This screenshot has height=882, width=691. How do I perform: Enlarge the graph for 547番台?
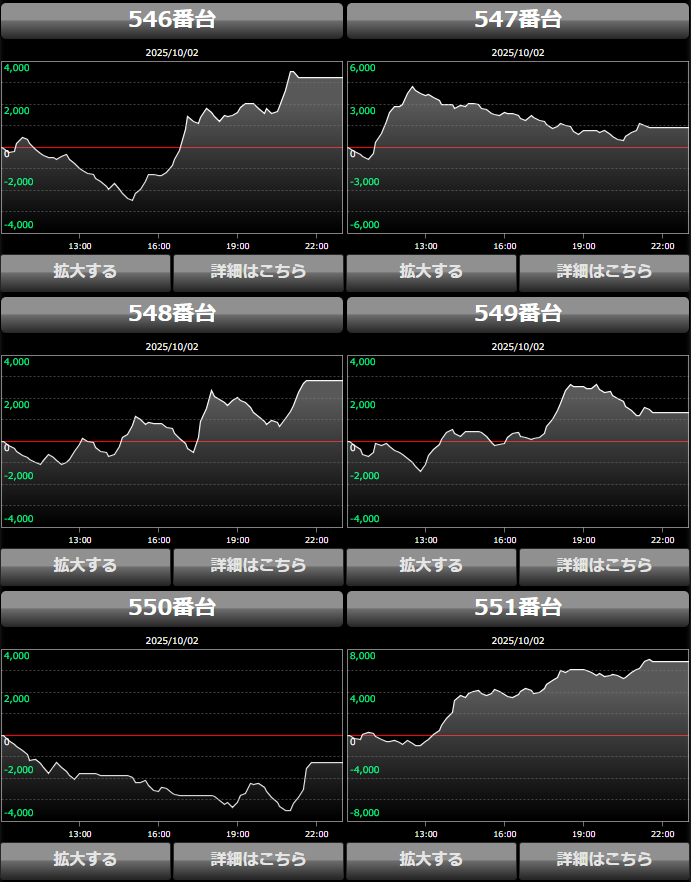431,272
